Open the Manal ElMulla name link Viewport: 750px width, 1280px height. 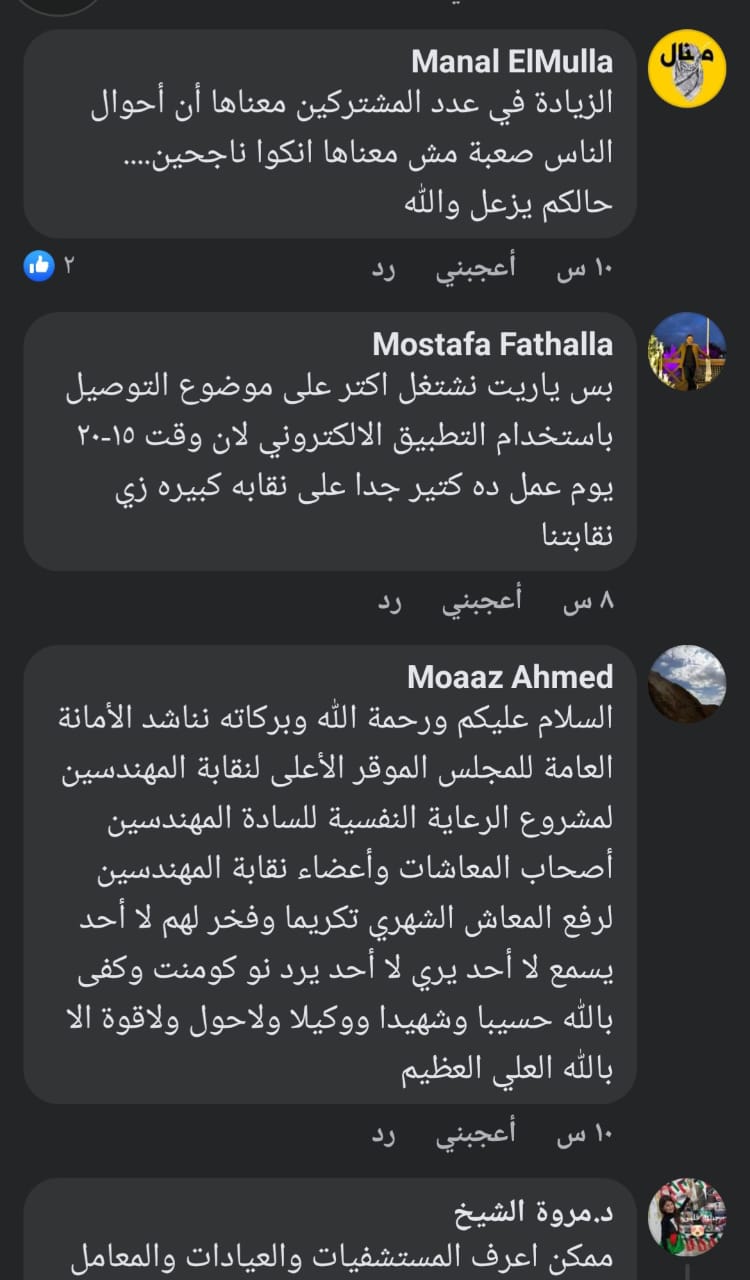click(x=512, y=61)
